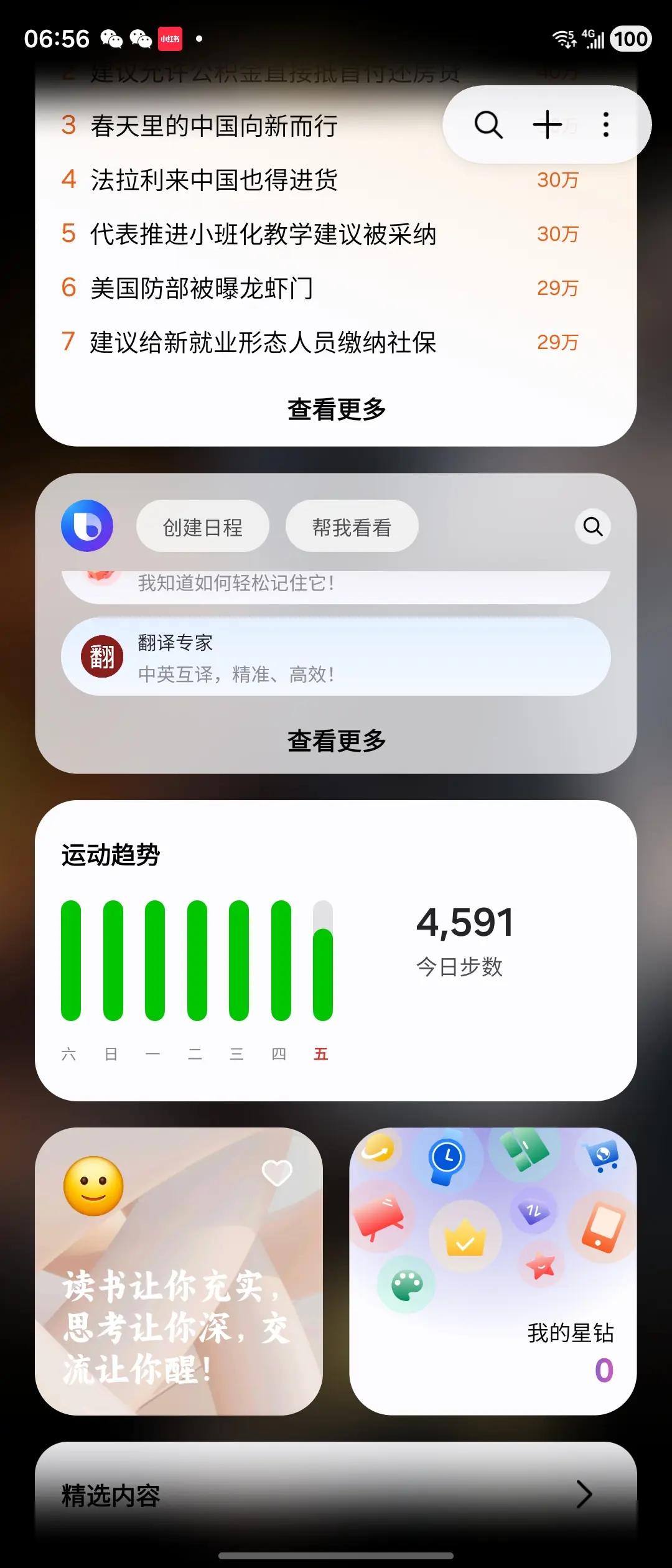This screenshot has width=672, height=1568.
Task: Tap the search icon inside the Bixby widget
Action: [x=592, y=526]
